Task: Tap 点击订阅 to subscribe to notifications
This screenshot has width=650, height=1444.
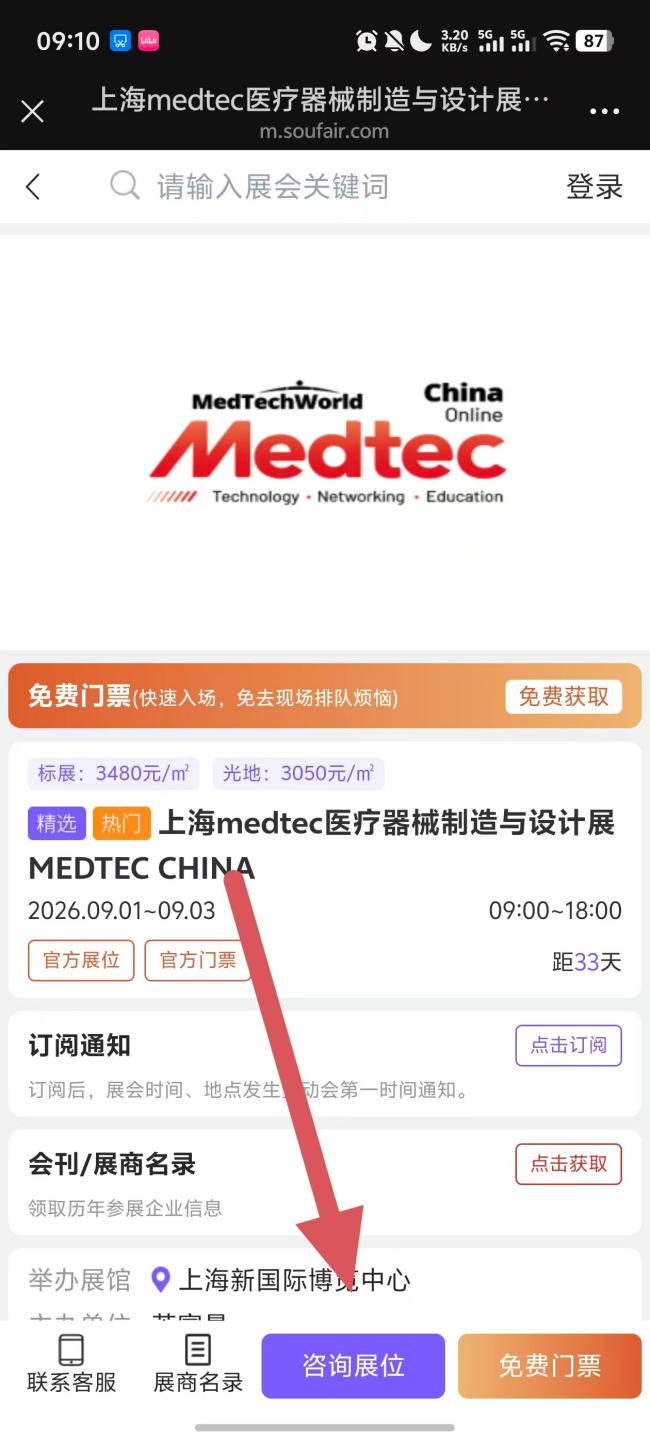Action: click(568, 1045)
